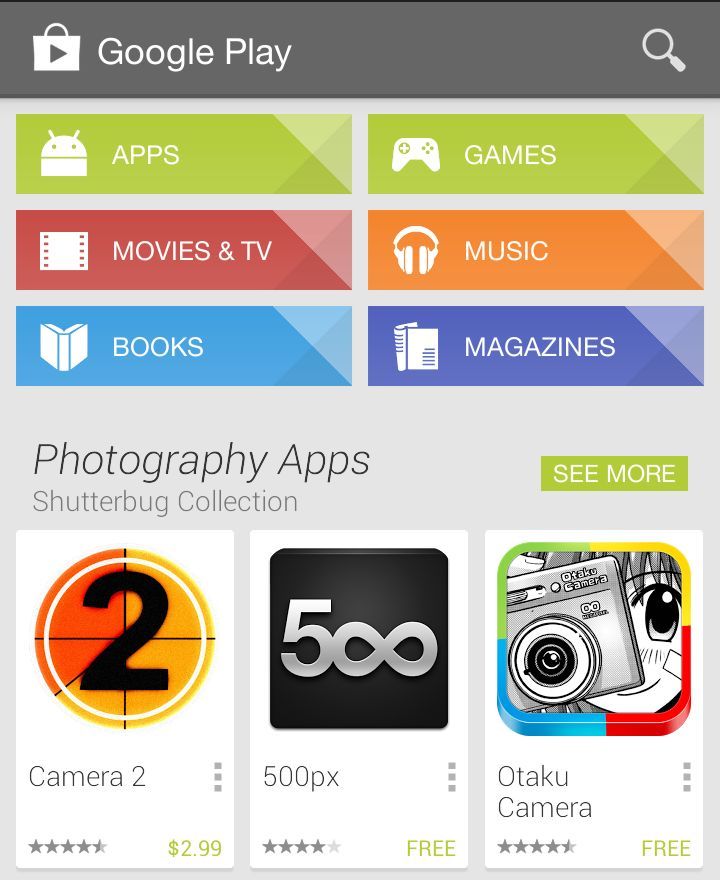This screenshot has width=720, height=880.
Task: Browse the Magazines section
Action: 535,346
